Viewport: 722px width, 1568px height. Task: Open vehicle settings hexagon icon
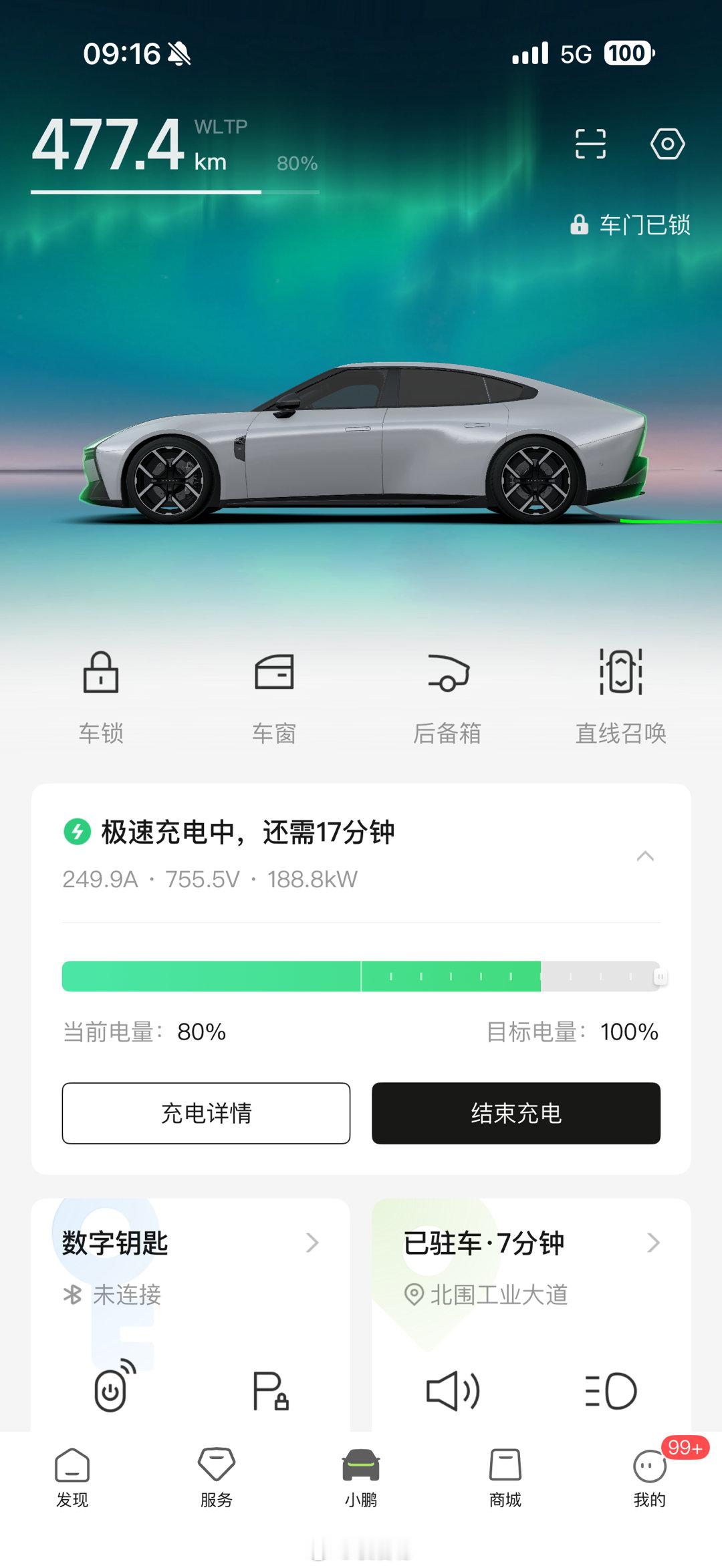[667, 144]
